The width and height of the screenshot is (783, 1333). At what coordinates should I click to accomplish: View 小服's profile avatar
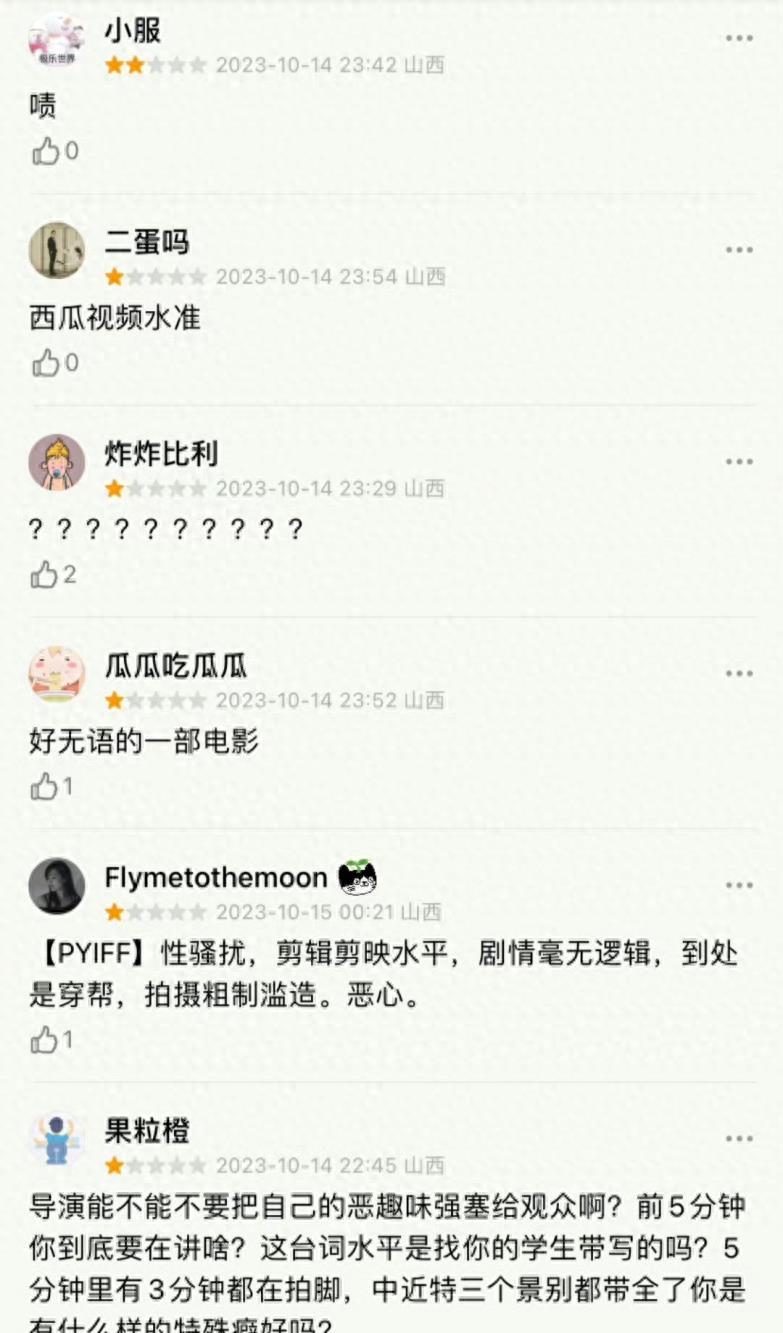tap(57, 40)
